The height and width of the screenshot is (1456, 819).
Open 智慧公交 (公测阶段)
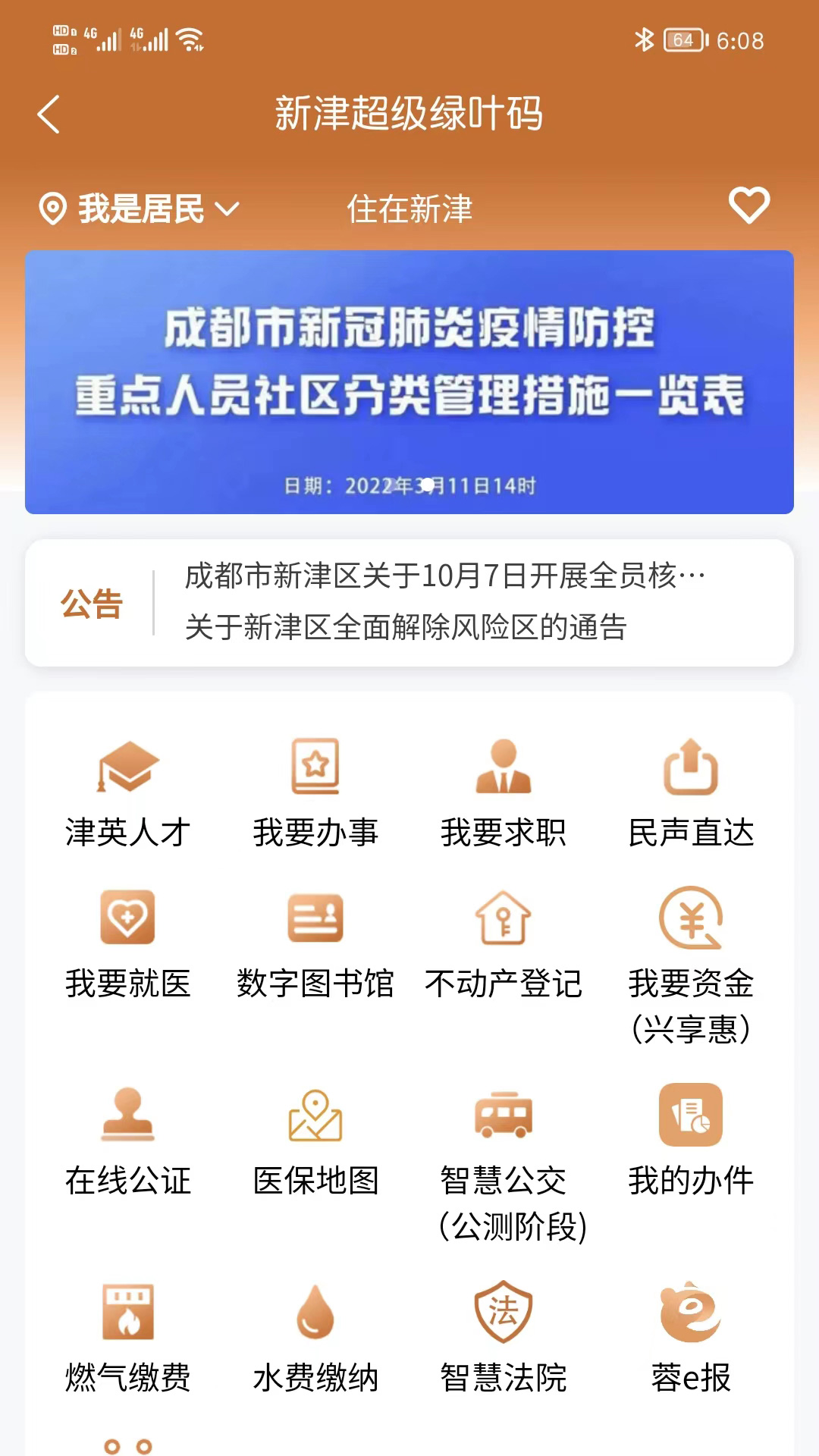coord(504,1162)
